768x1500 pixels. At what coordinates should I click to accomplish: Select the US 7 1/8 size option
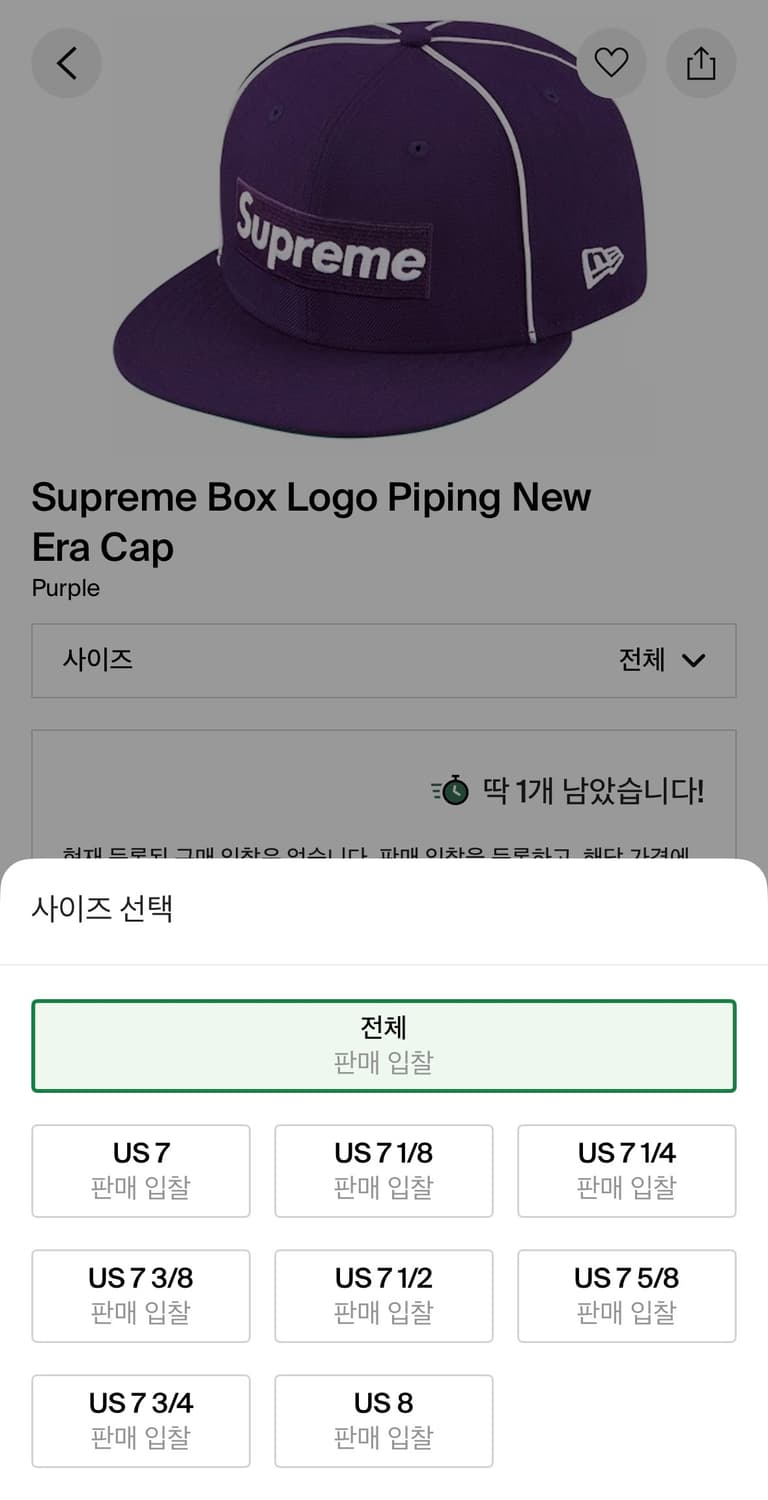coord(384,1170)
